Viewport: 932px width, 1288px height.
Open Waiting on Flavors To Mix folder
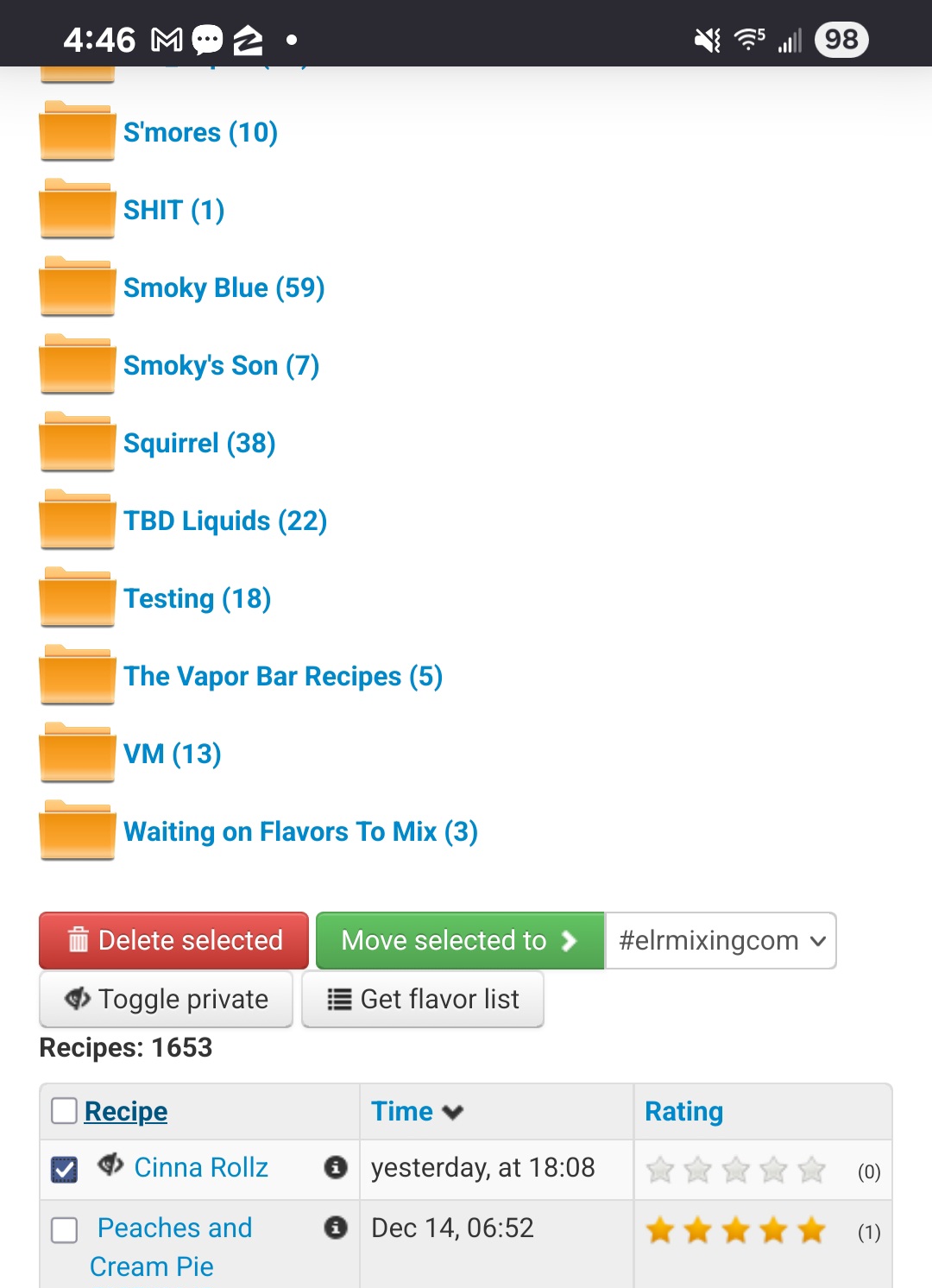click(299, 832)
